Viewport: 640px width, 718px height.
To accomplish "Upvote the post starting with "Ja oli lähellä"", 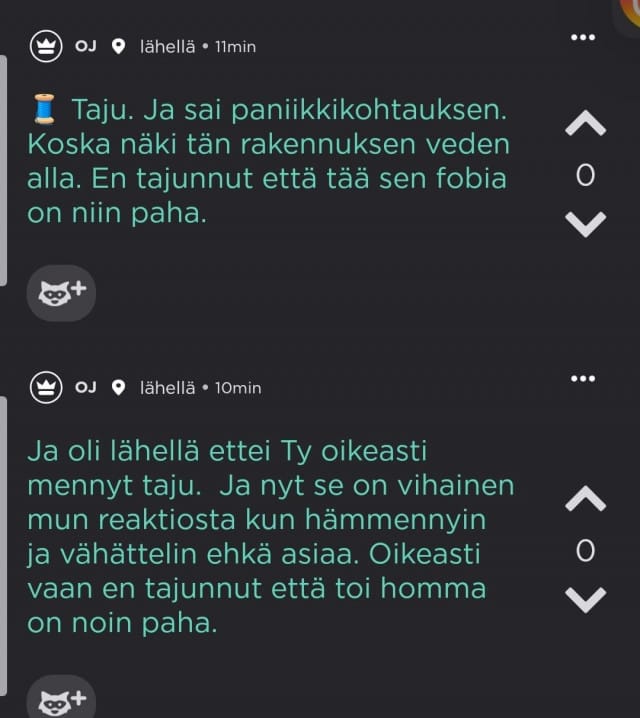I will point(585,499).
